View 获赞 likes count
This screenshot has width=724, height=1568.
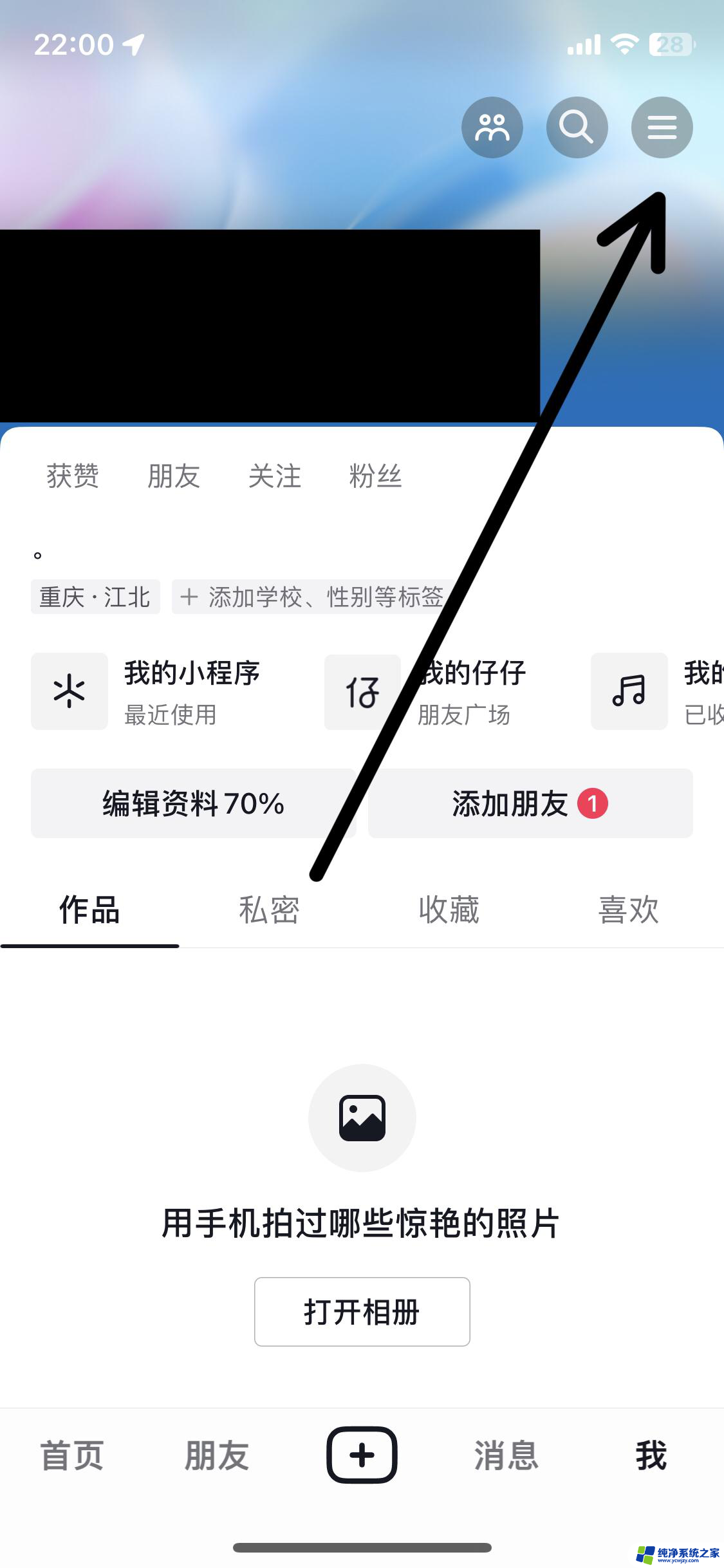(73, 476)
